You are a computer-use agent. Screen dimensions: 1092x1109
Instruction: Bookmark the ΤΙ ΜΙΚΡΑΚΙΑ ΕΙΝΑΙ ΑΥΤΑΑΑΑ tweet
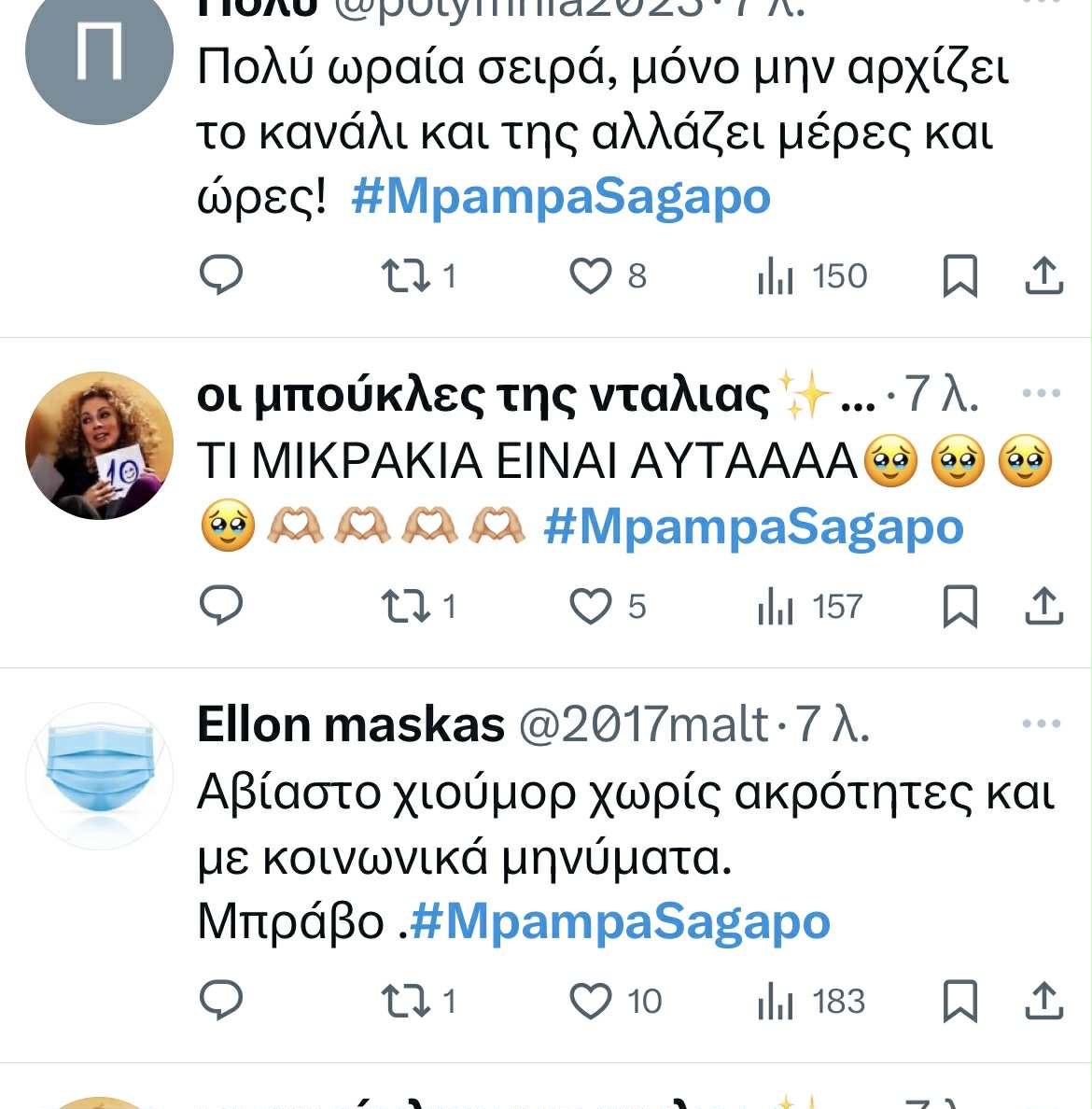coord(960,607)
